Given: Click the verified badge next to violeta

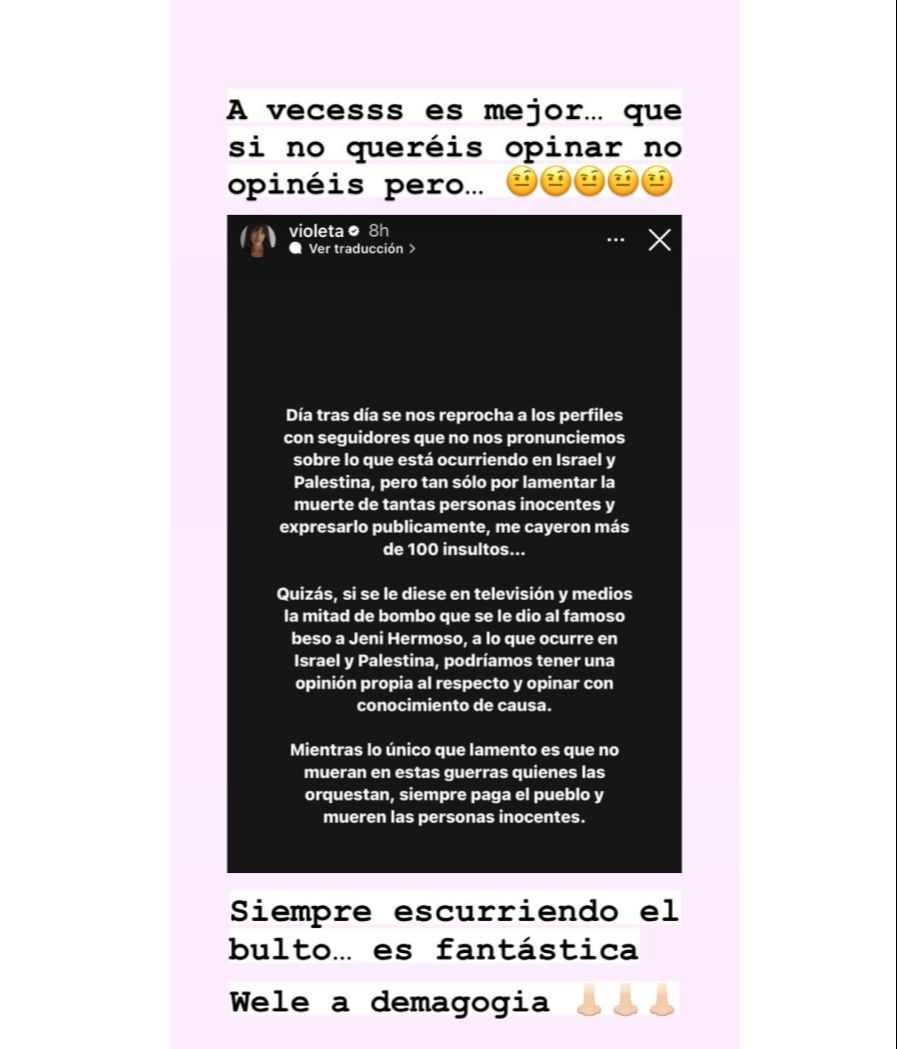Looking at the screenshot, I should (353, 229).
